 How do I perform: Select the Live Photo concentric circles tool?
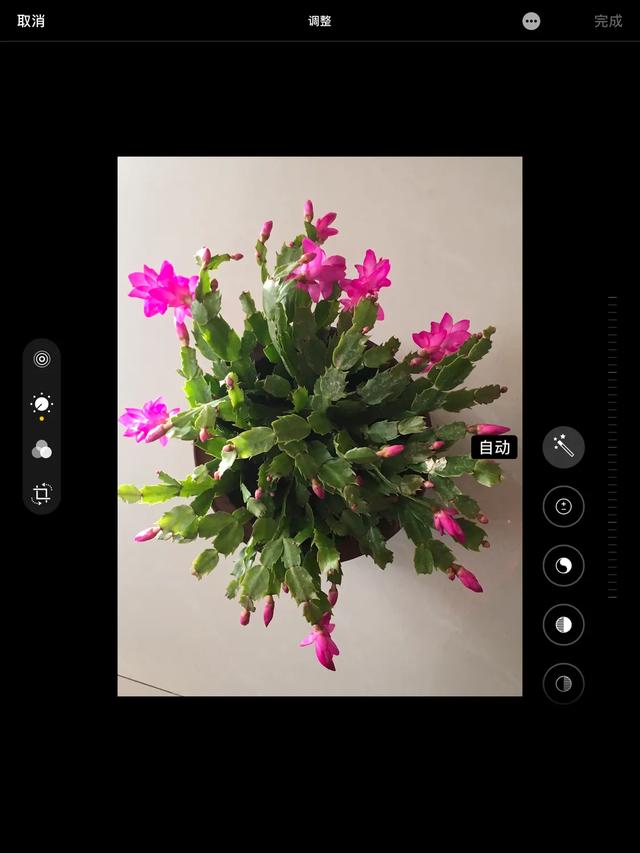pos(42,359)
